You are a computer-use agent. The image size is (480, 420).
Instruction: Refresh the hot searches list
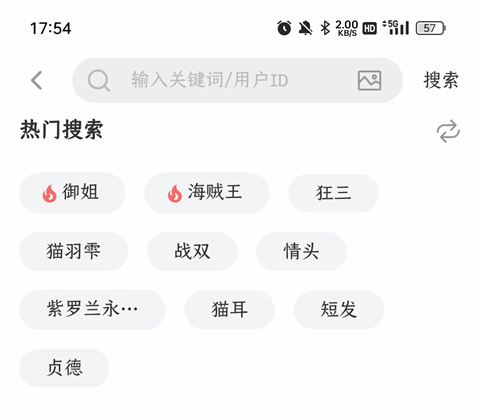tap(448, 131)
